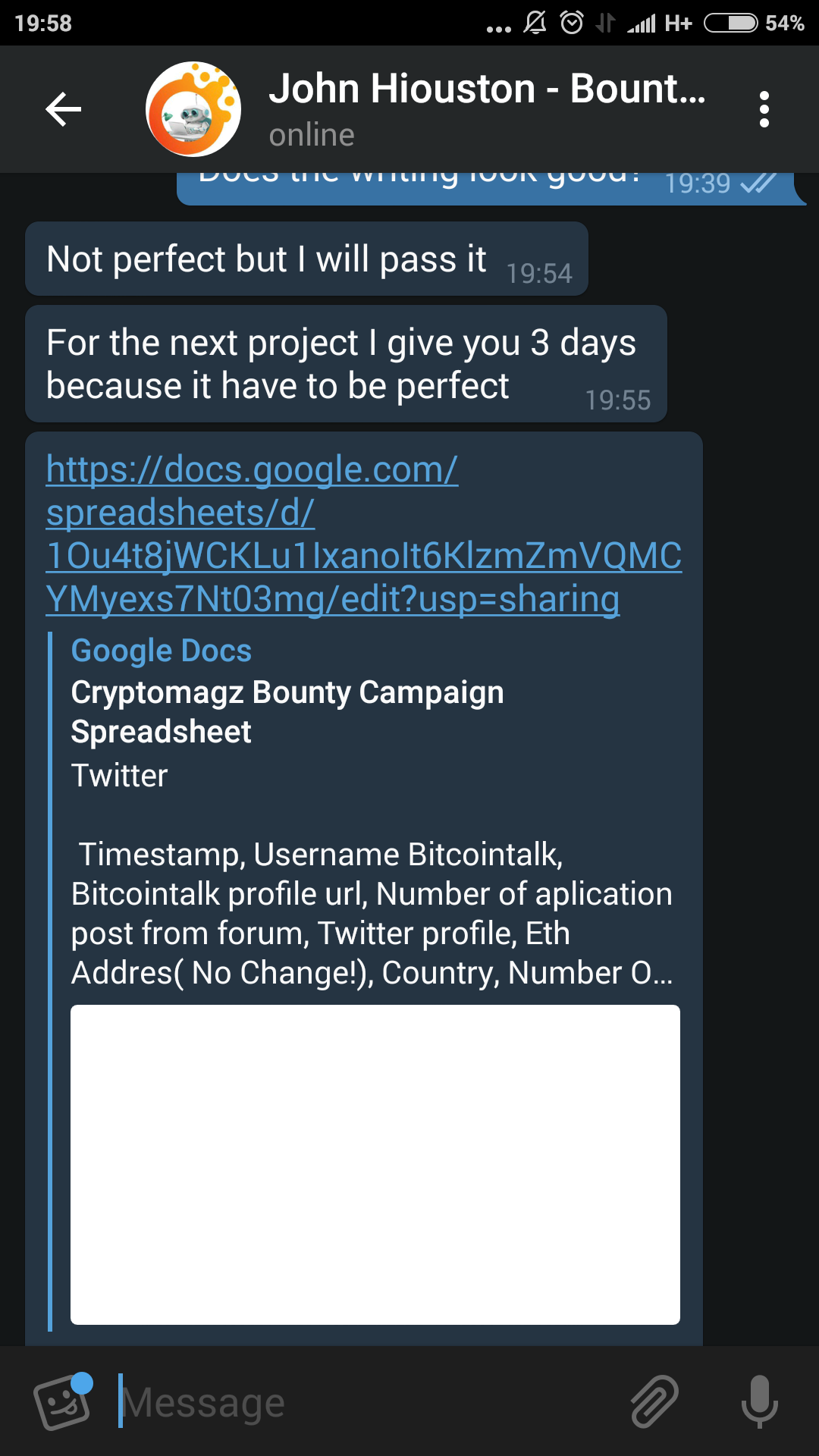Open the docs.google.com spreadsheet link

364,534
